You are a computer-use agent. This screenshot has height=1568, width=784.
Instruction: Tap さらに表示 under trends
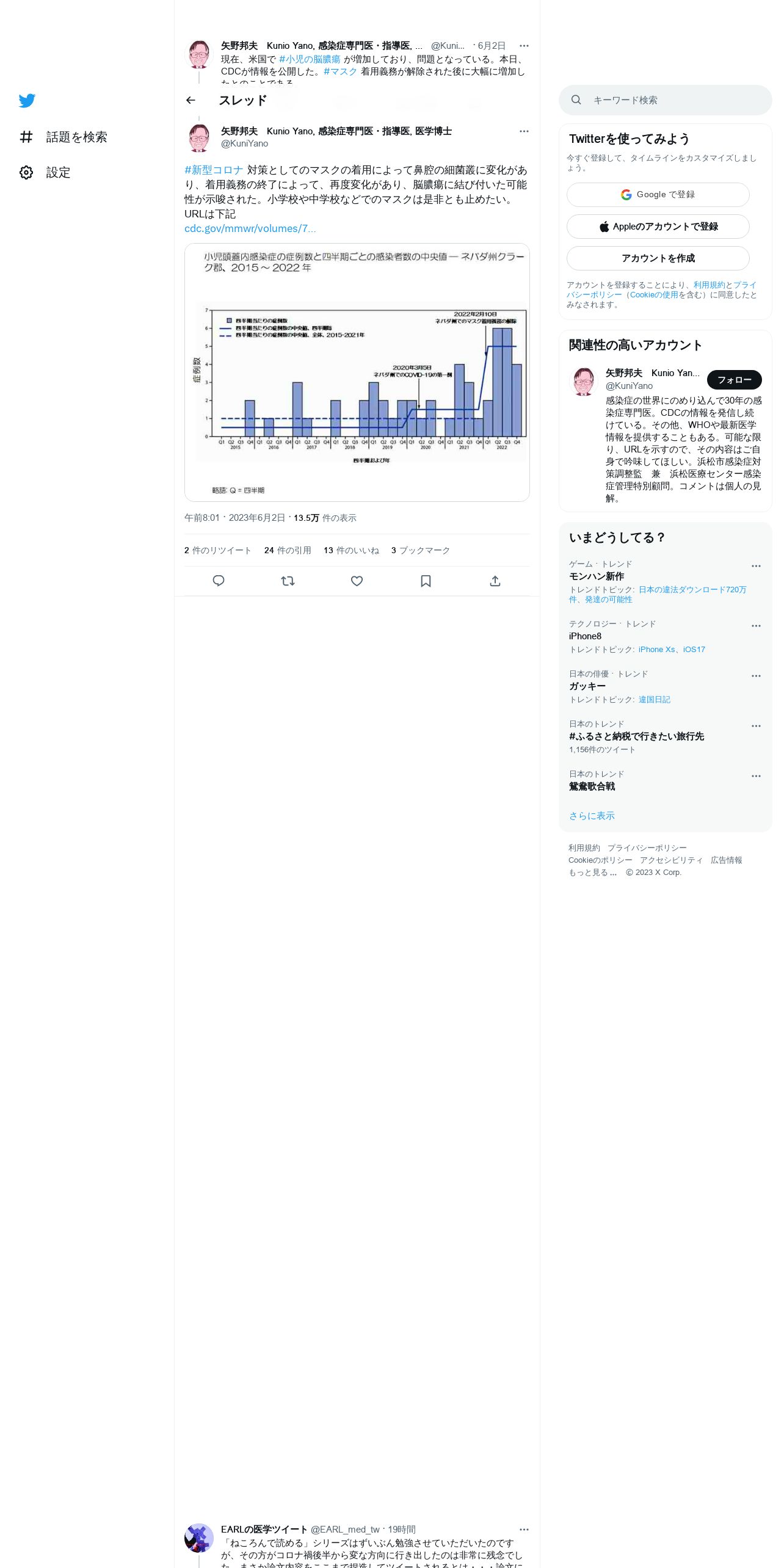coord(592,816)
